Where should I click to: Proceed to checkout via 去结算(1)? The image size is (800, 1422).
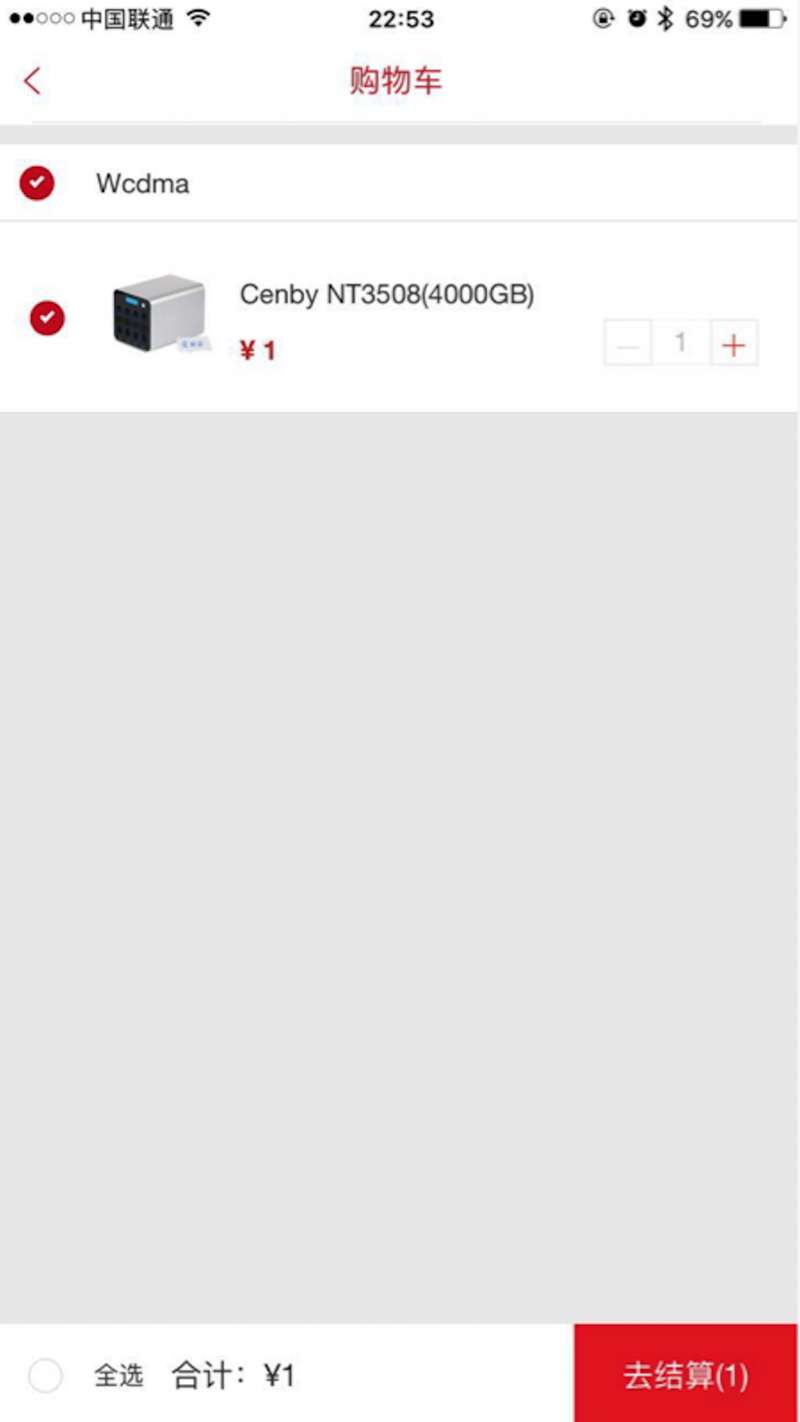(686, 1374)
